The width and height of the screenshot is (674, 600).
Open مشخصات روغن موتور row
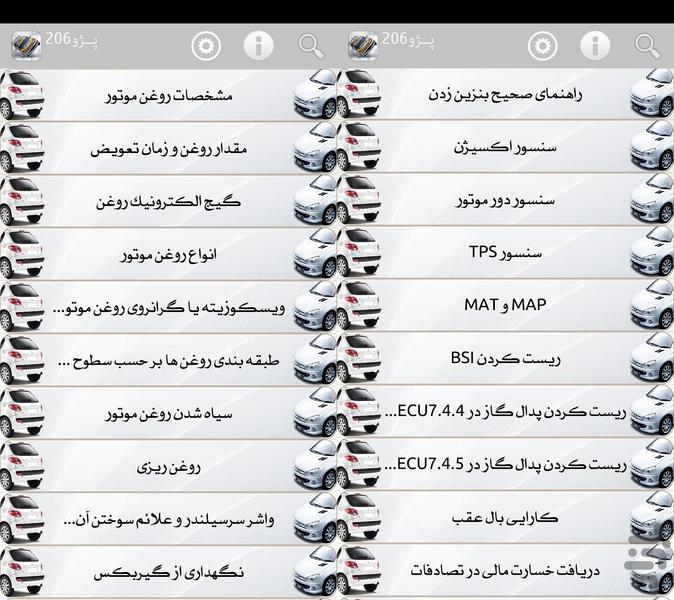[168, 96]
